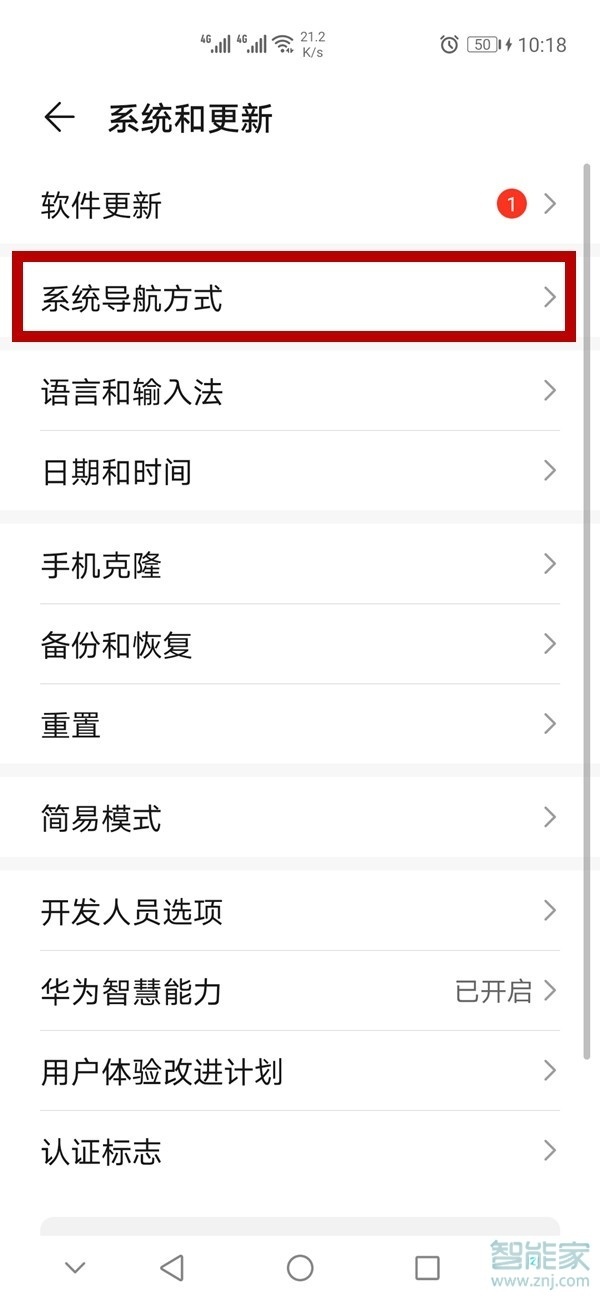Open 用户体验改进计划
The height and width of the screenshot is (1300, 600).
tap(300, 1071)
